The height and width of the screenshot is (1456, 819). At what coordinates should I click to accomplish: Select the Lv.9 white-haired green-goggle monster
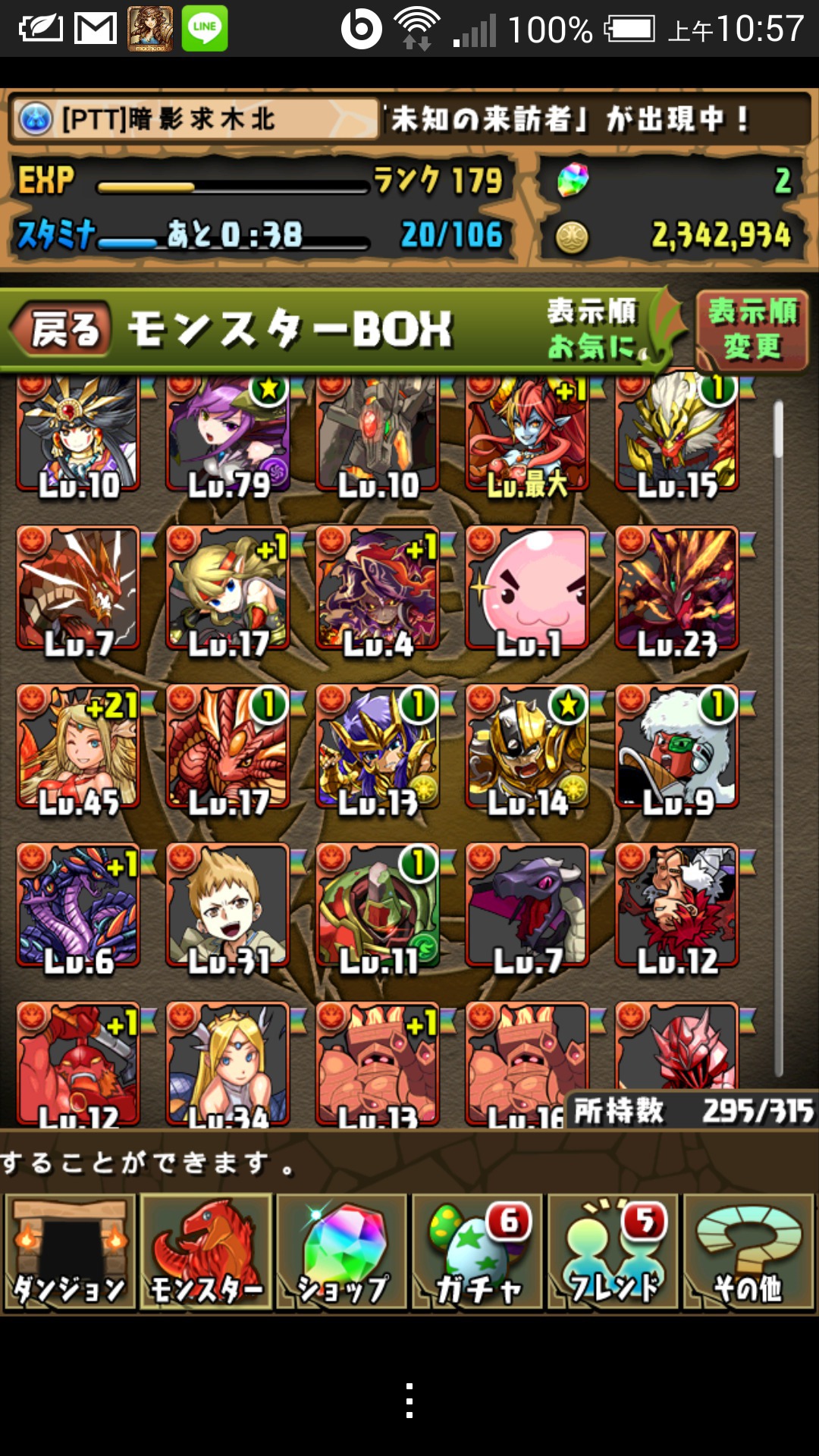coord(676,747)
